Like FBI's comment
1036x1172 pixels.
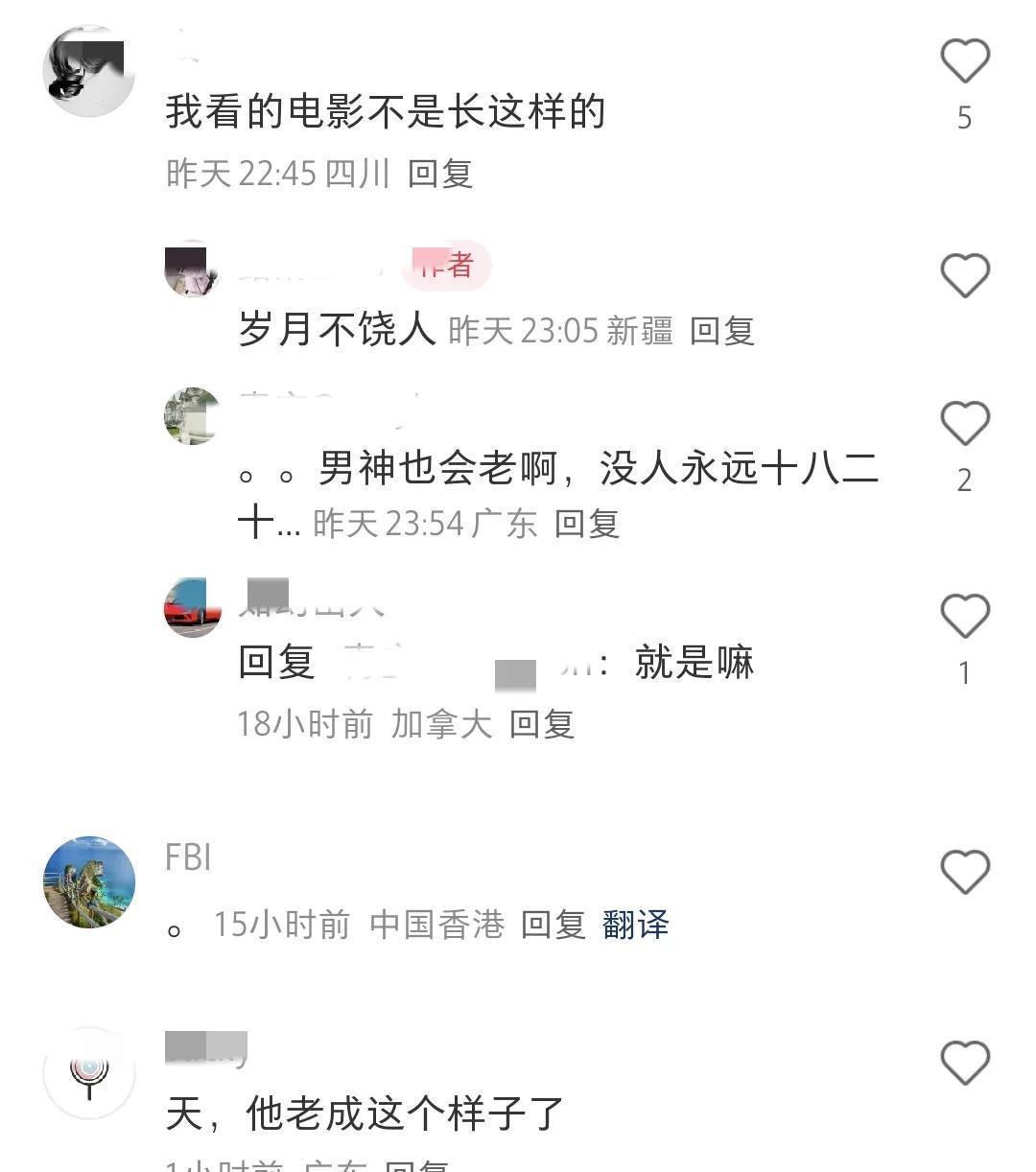pos(964,872)
